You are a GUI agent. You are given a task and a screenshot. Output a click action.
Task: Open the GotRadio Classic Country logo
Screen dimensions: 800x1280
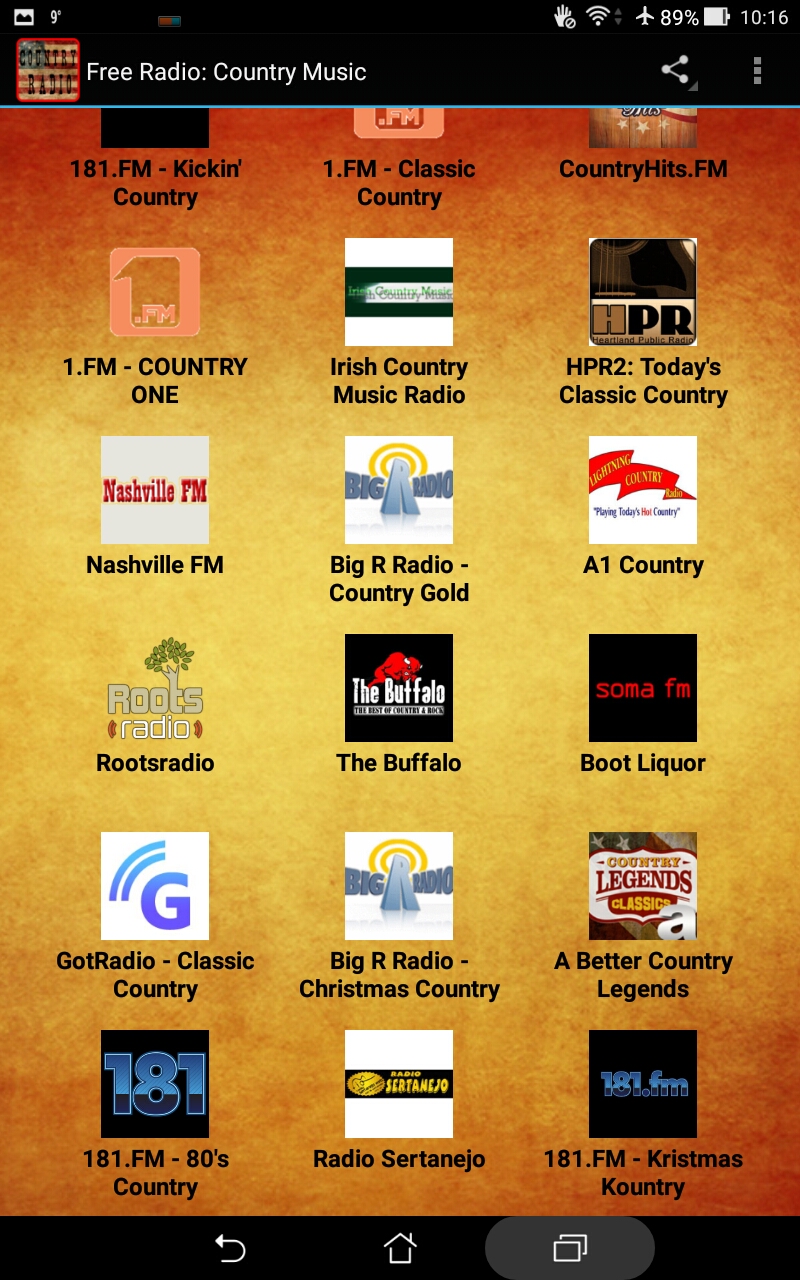point(155,885)
